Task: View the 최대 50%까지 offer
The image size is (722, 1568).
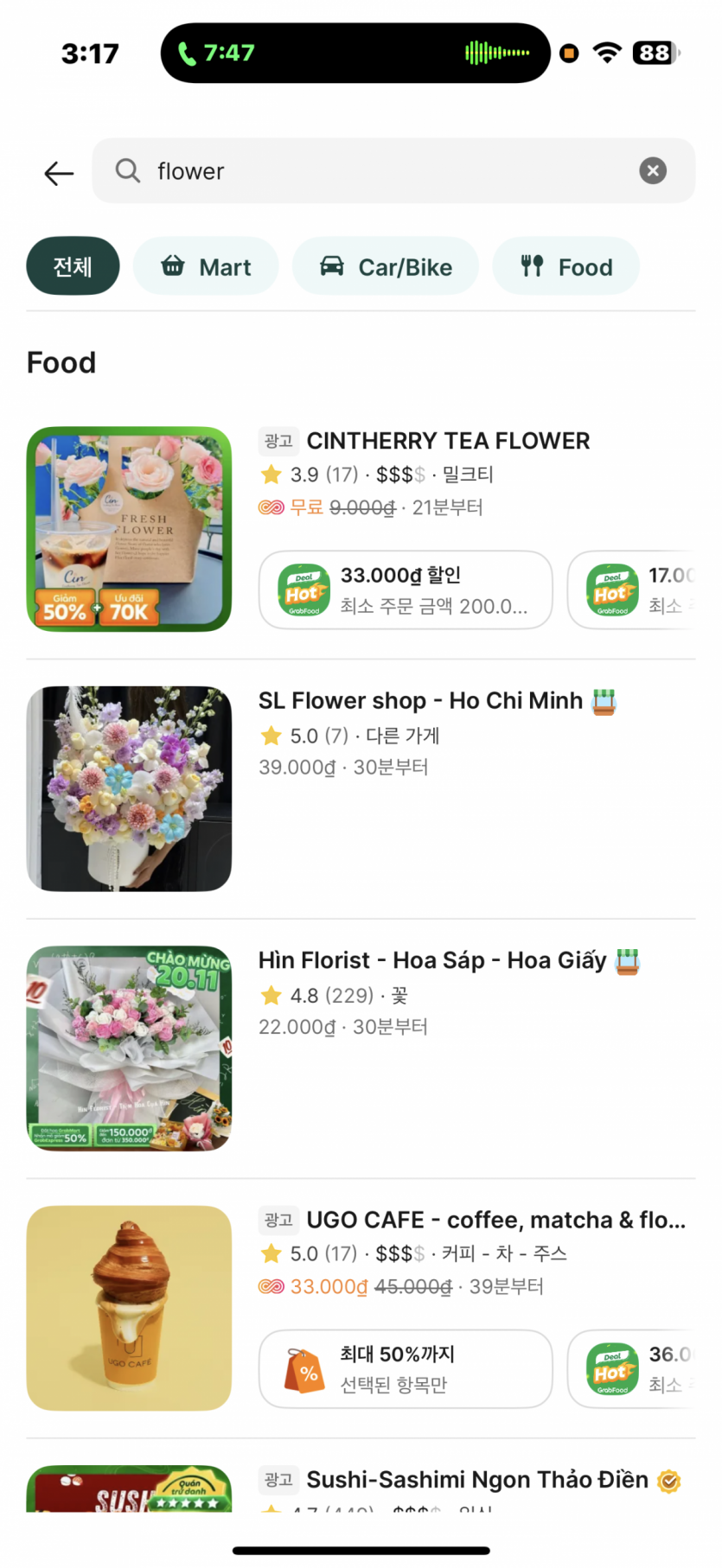Action: [x=405, y=1368]
